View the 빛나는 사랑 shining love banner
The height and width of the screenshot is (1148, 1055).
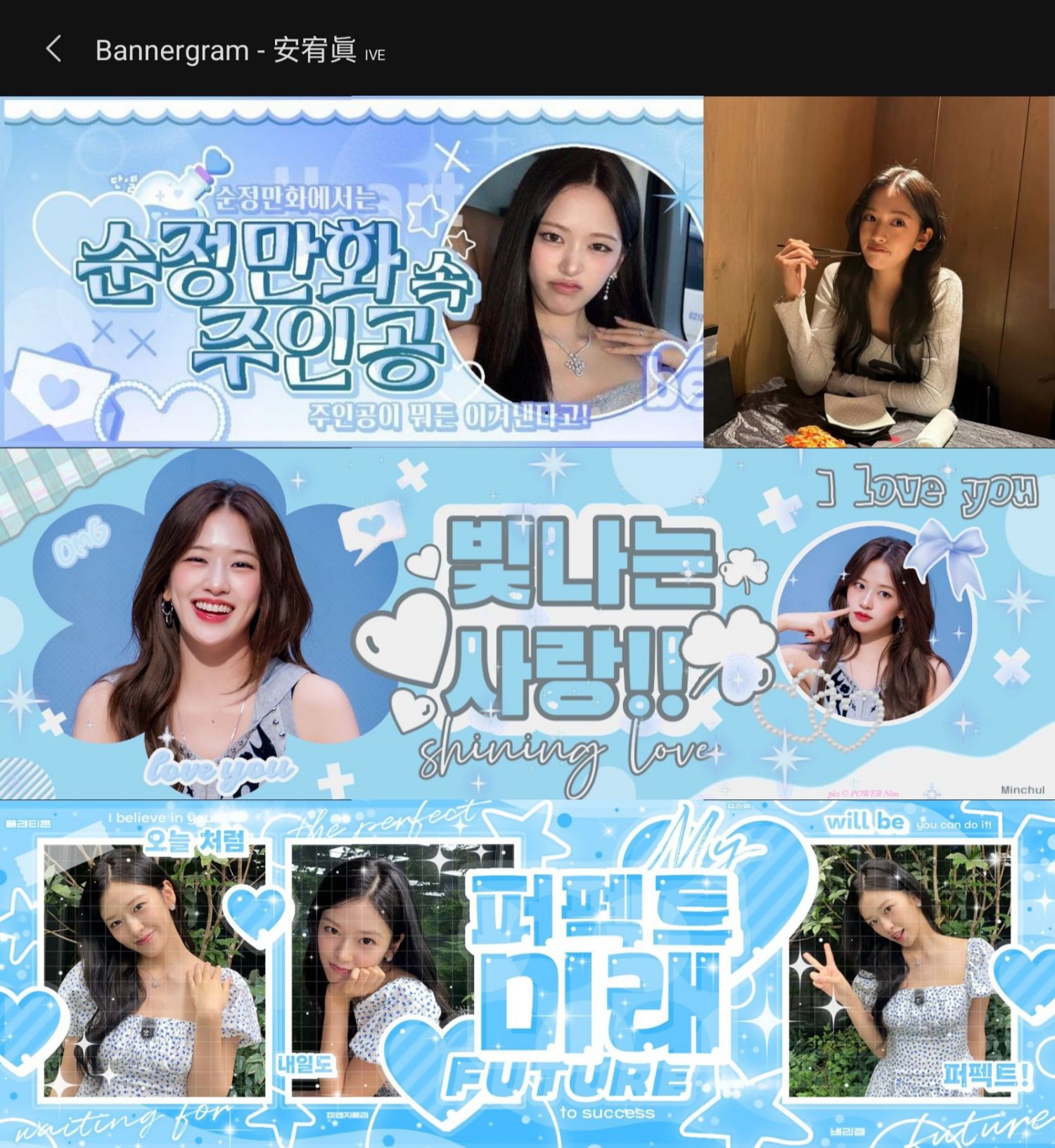click(x=527, y=624)
